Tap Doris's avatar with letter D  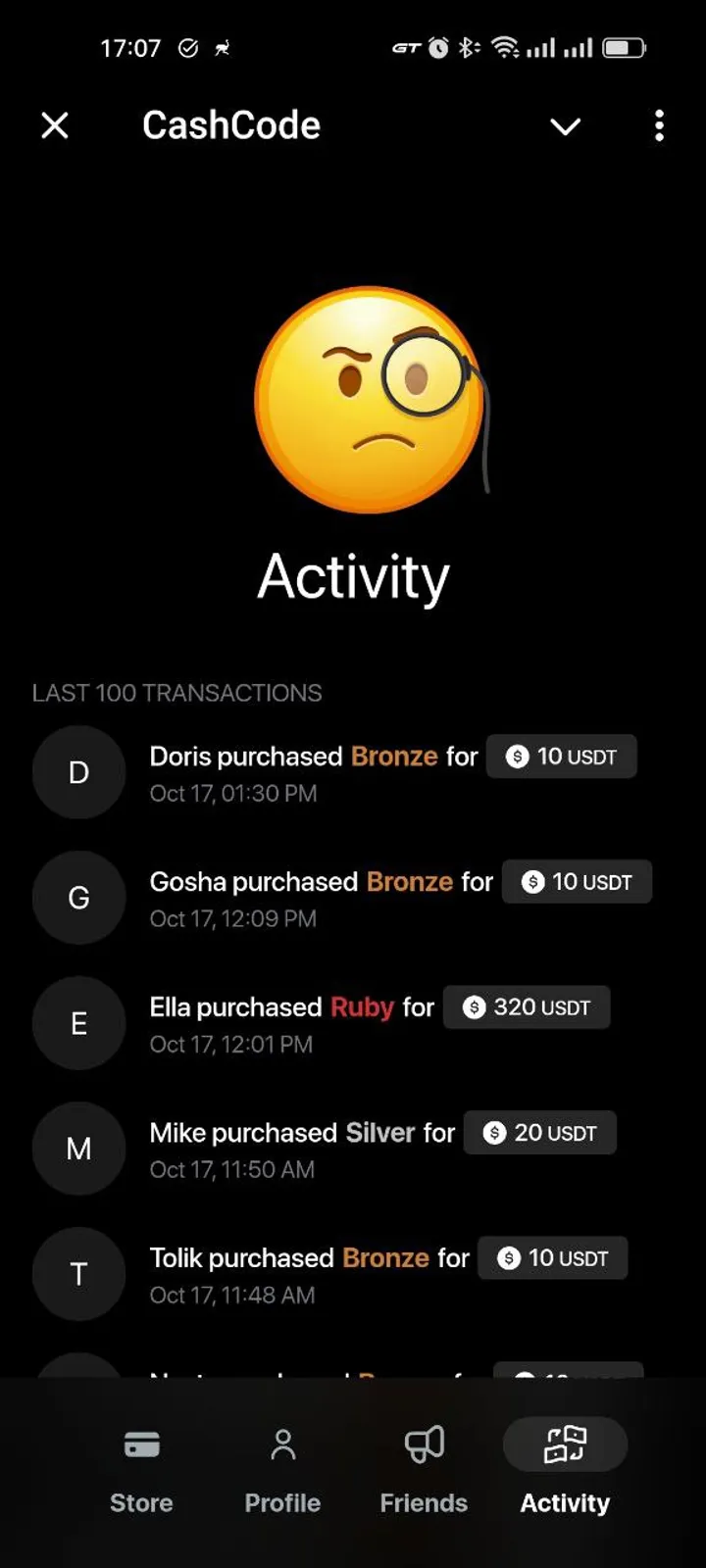78,772
